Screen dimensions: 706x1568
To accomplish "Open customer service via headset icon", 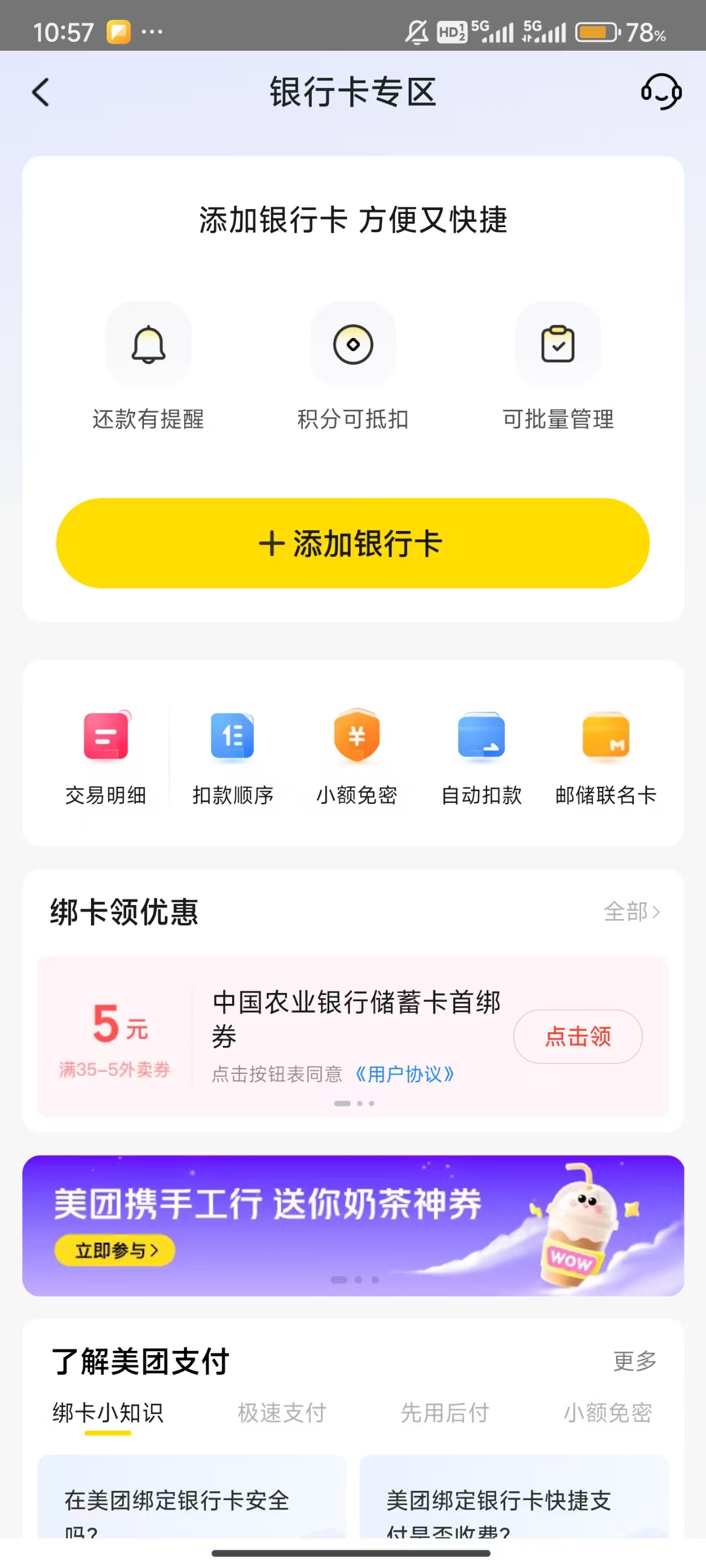I will [x=660, y=93].
